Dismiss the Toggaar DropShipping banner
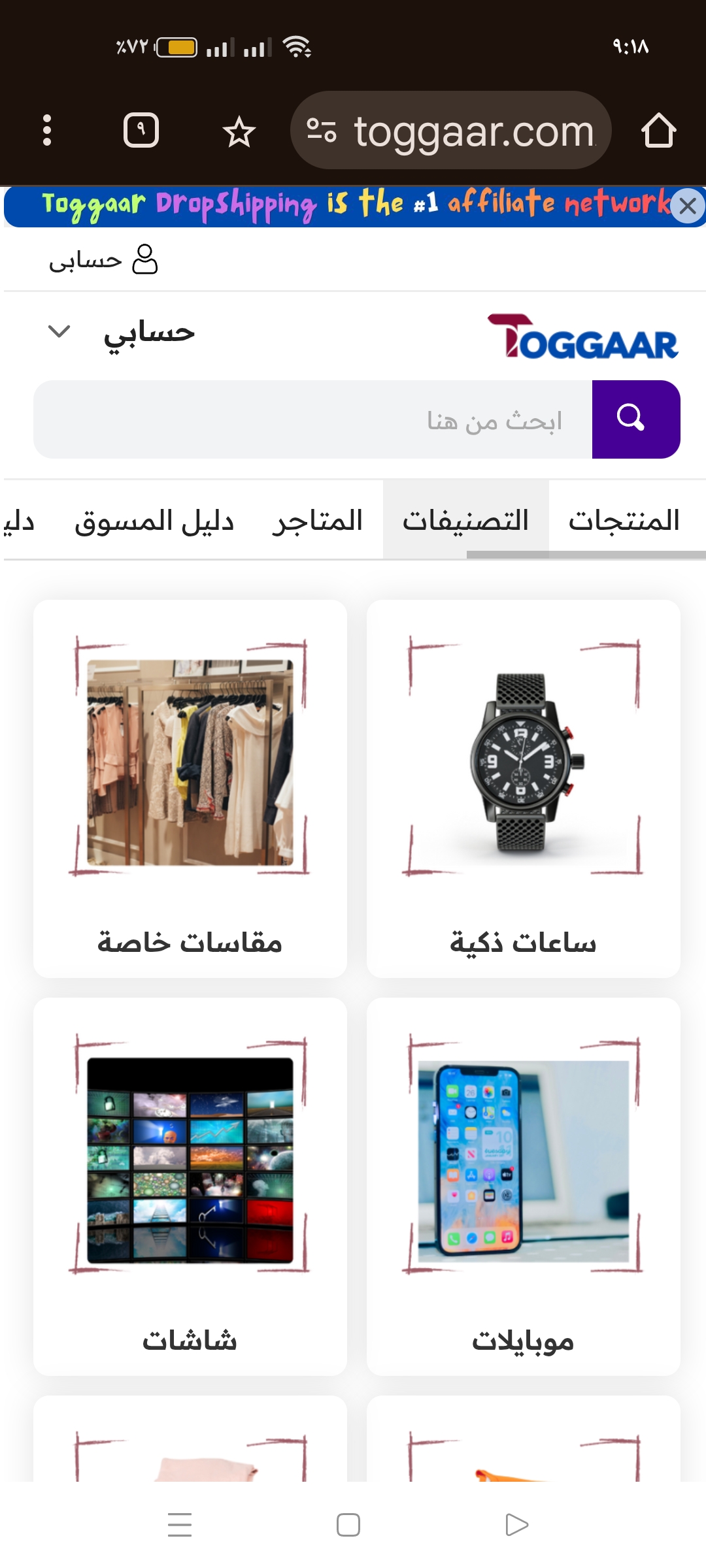This screenshot has width=706, height=1568. (686, 206)
